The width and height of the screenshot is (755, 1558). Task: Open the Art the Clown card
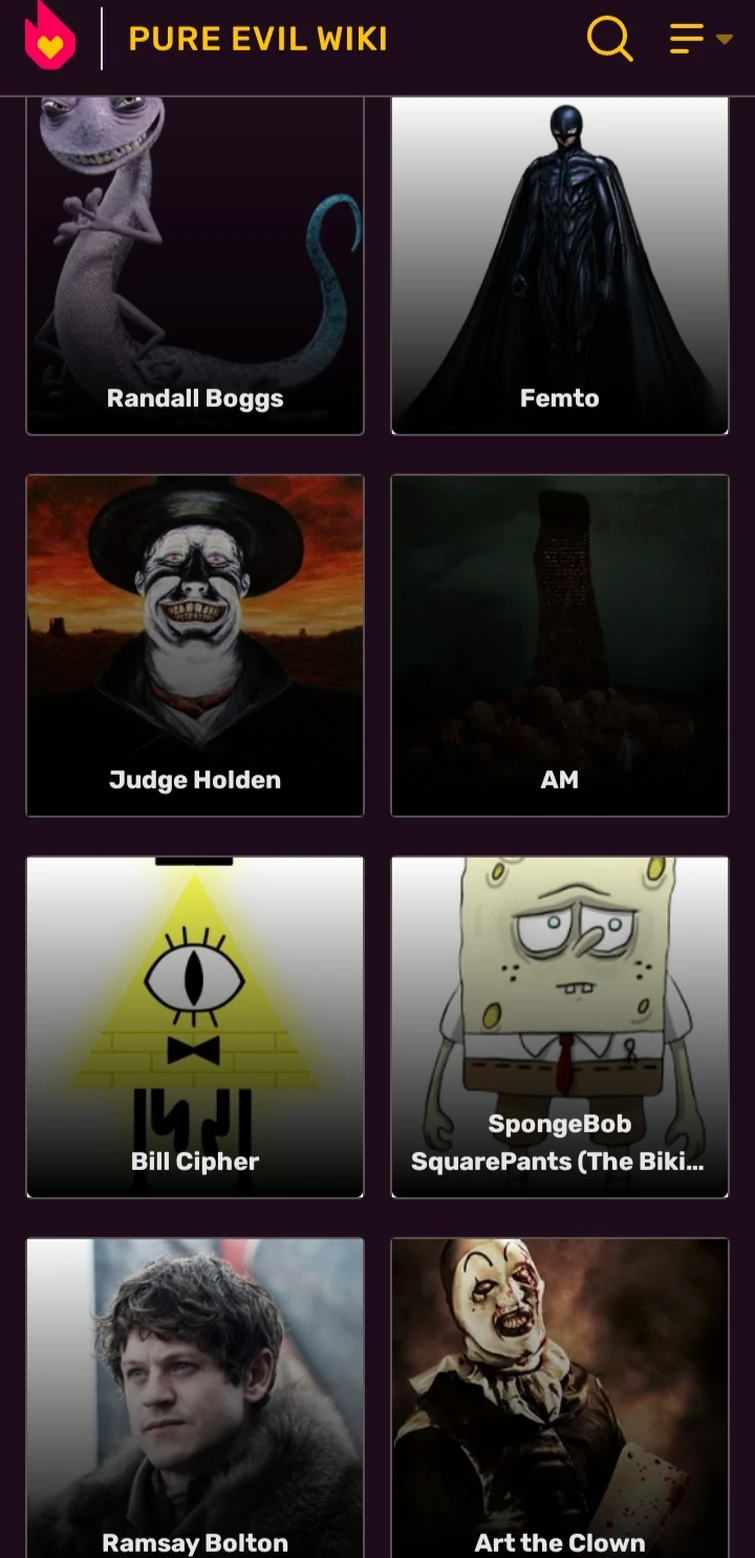click(x=559, y=1400)
